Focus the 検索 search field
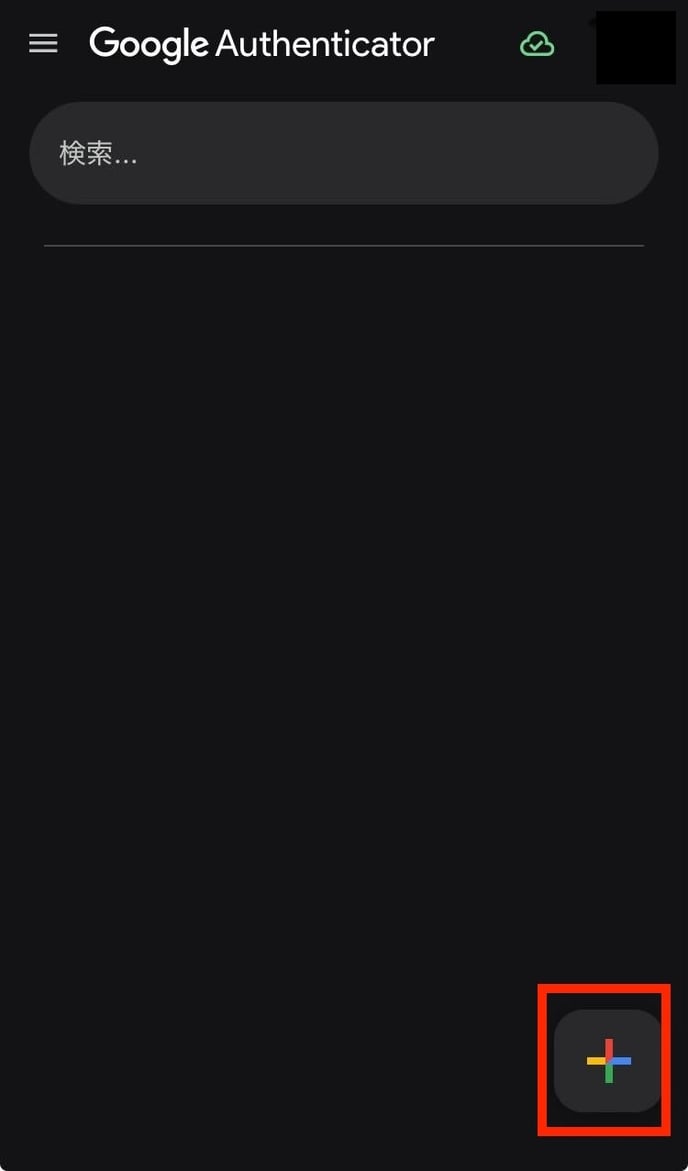 pyautogui.click(x=343, y=153)
